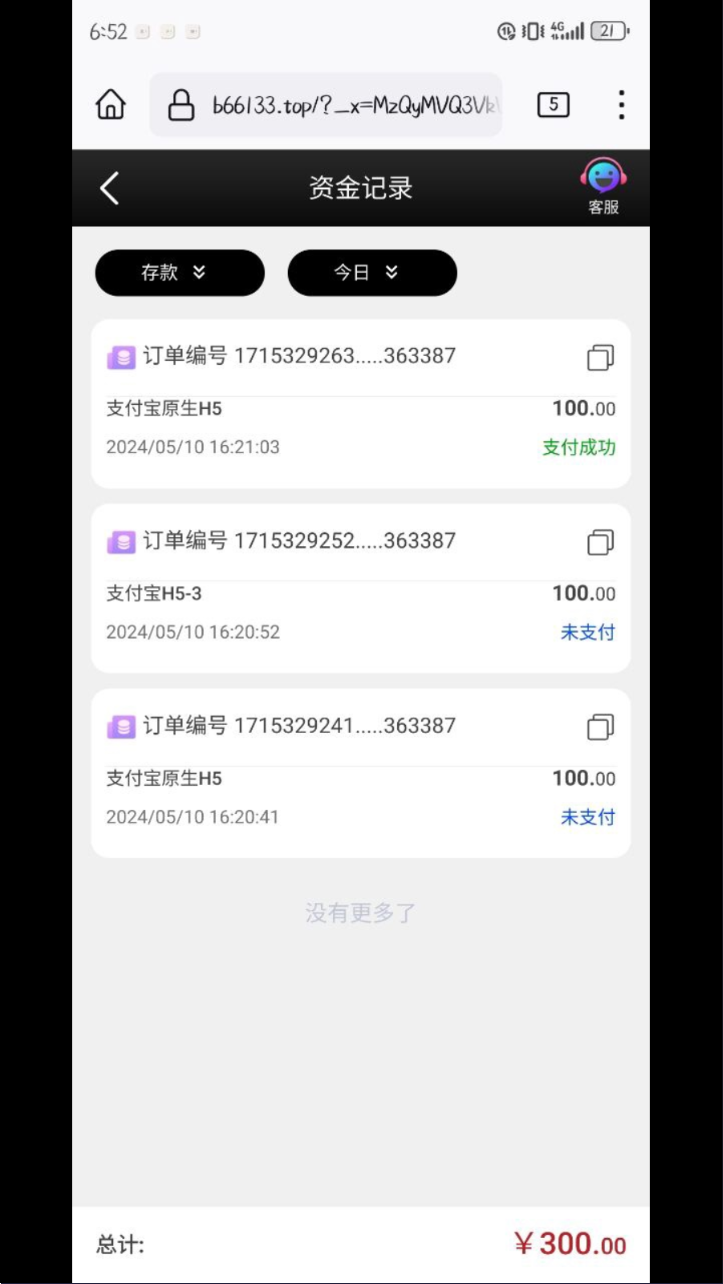The image size is (723, 1284).
Task: Open 客服 customer service chat
Action: click(603, 187)
